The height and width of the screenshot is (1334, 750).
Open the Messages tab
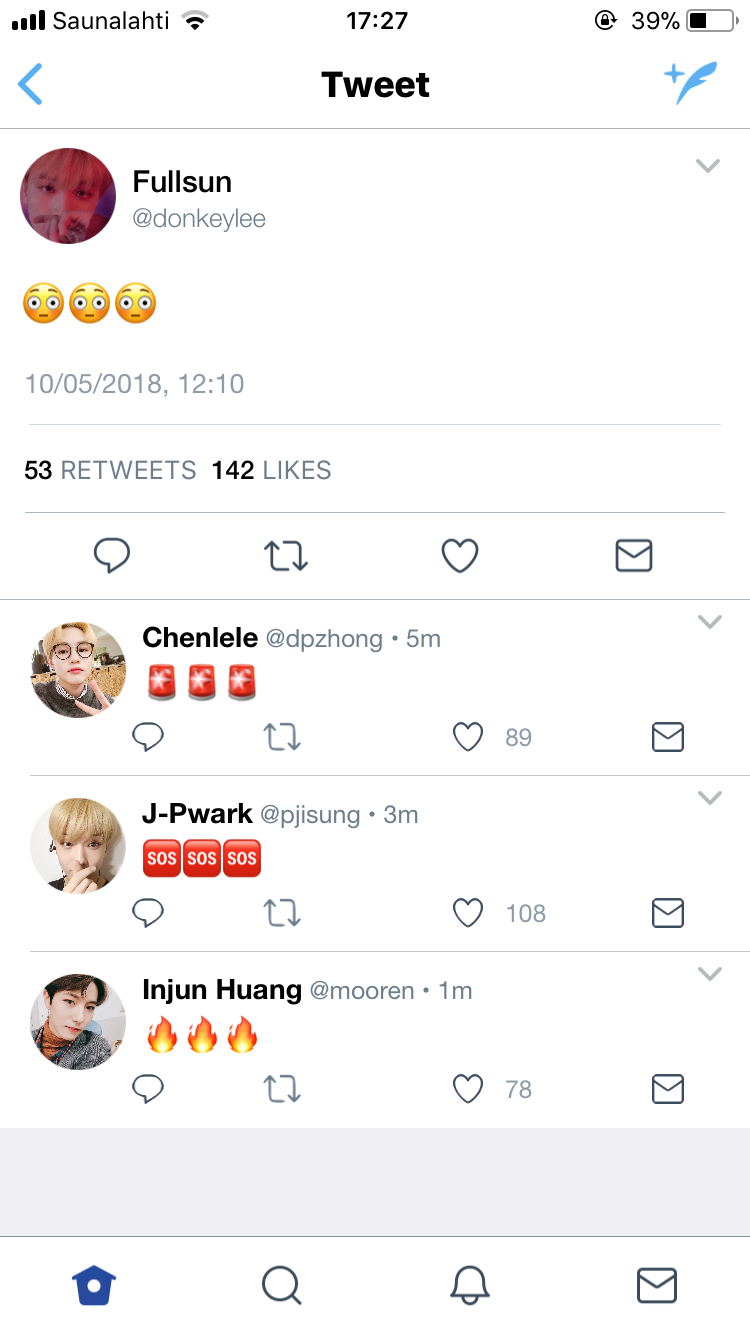coord(657,1285)
